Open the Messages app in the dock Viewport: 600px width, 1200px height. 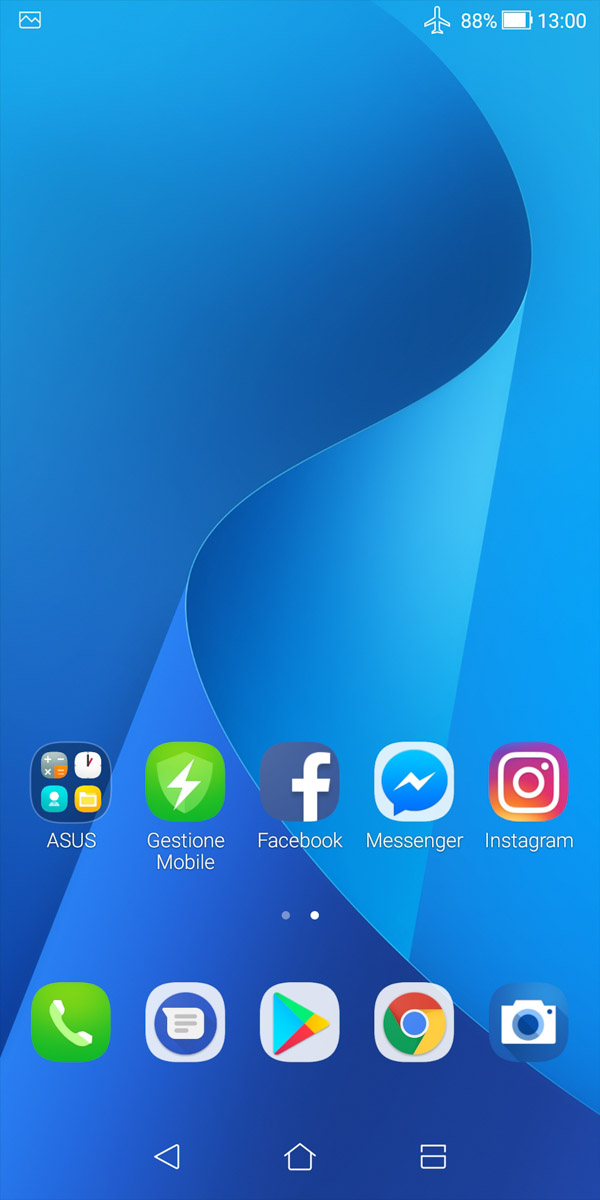[185, 1022]
